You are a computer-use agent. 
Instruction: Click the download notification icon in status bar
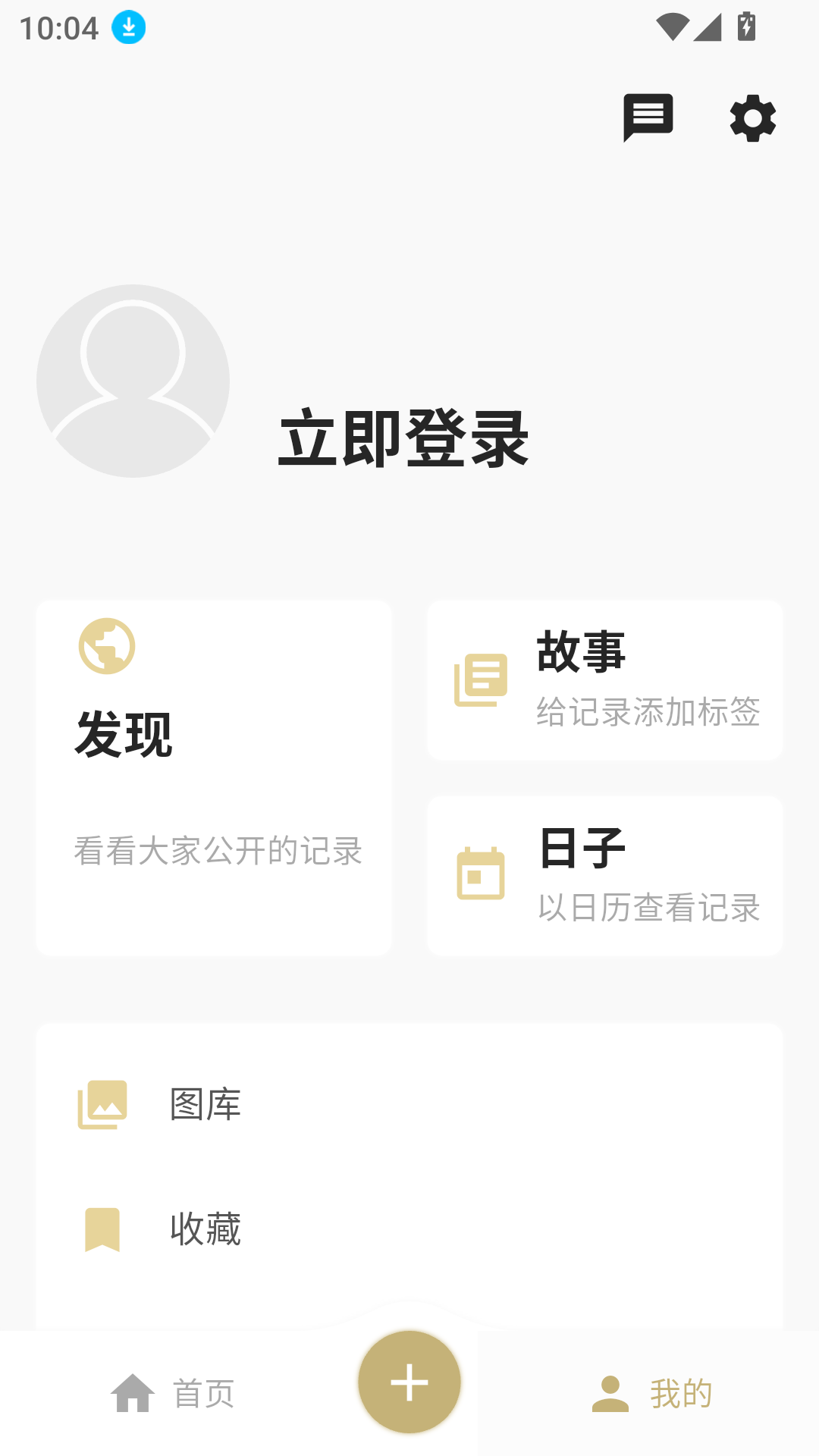pos(128,27)
